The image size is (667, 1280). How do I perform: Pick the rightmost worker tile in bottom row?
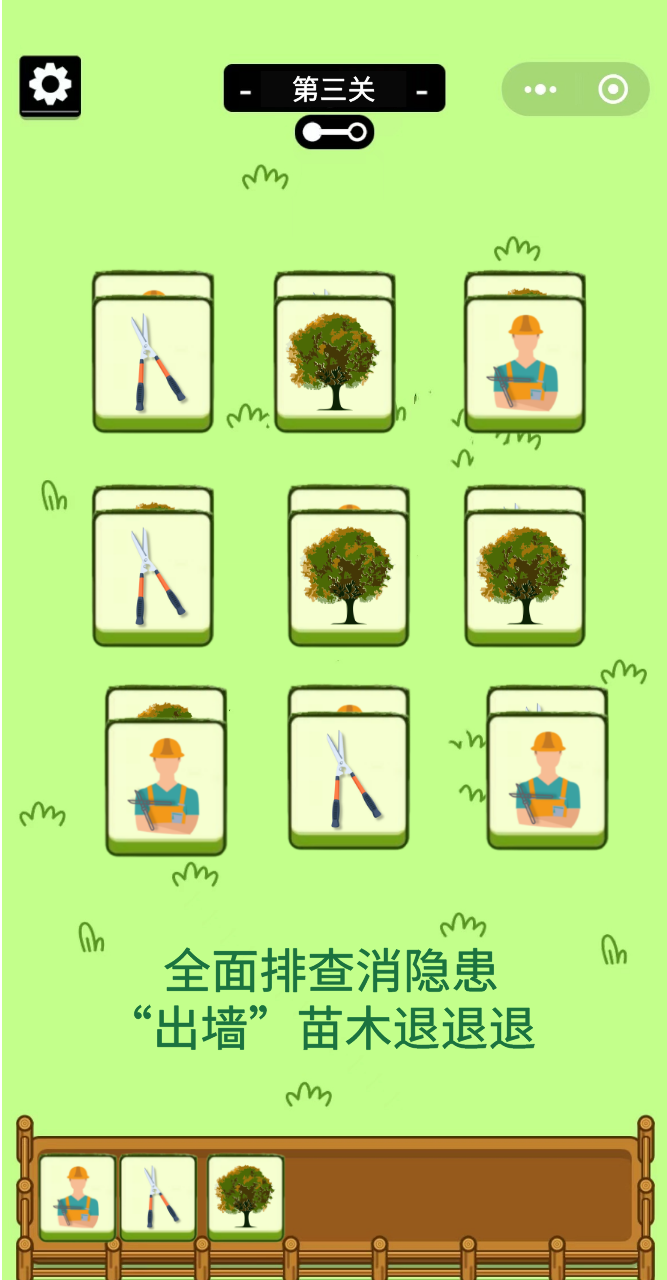coord(547,780)
